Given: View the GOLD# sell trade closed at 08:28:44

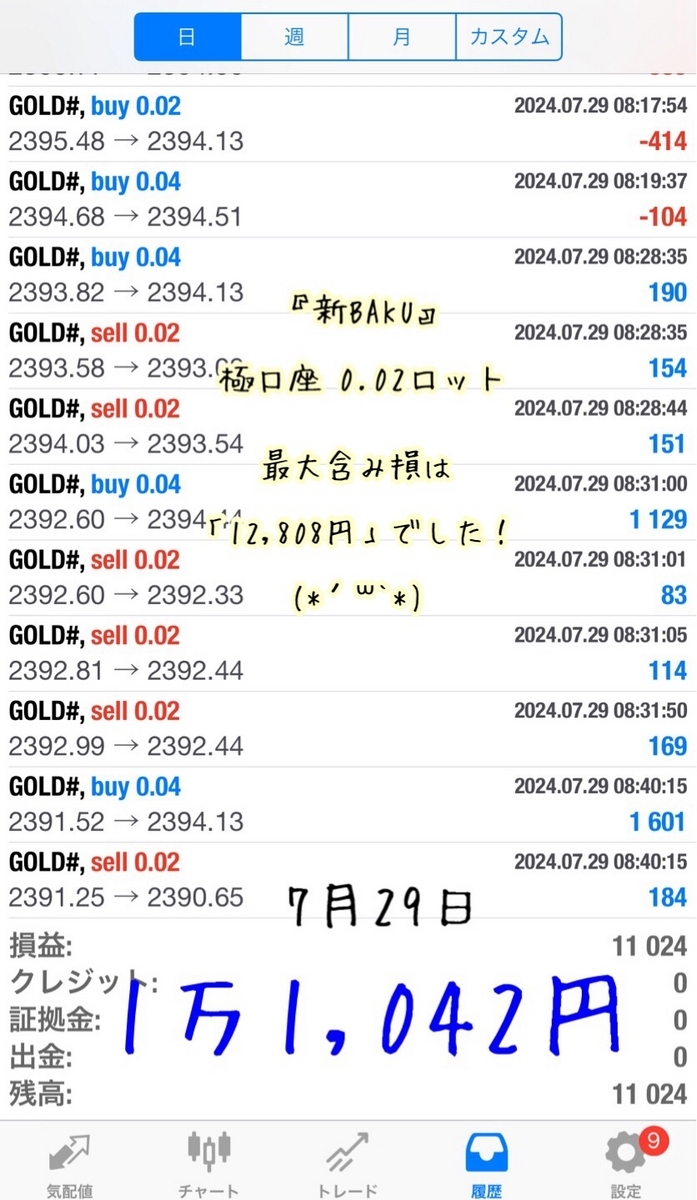Looking at the screenshot, I should coord(348,426).
